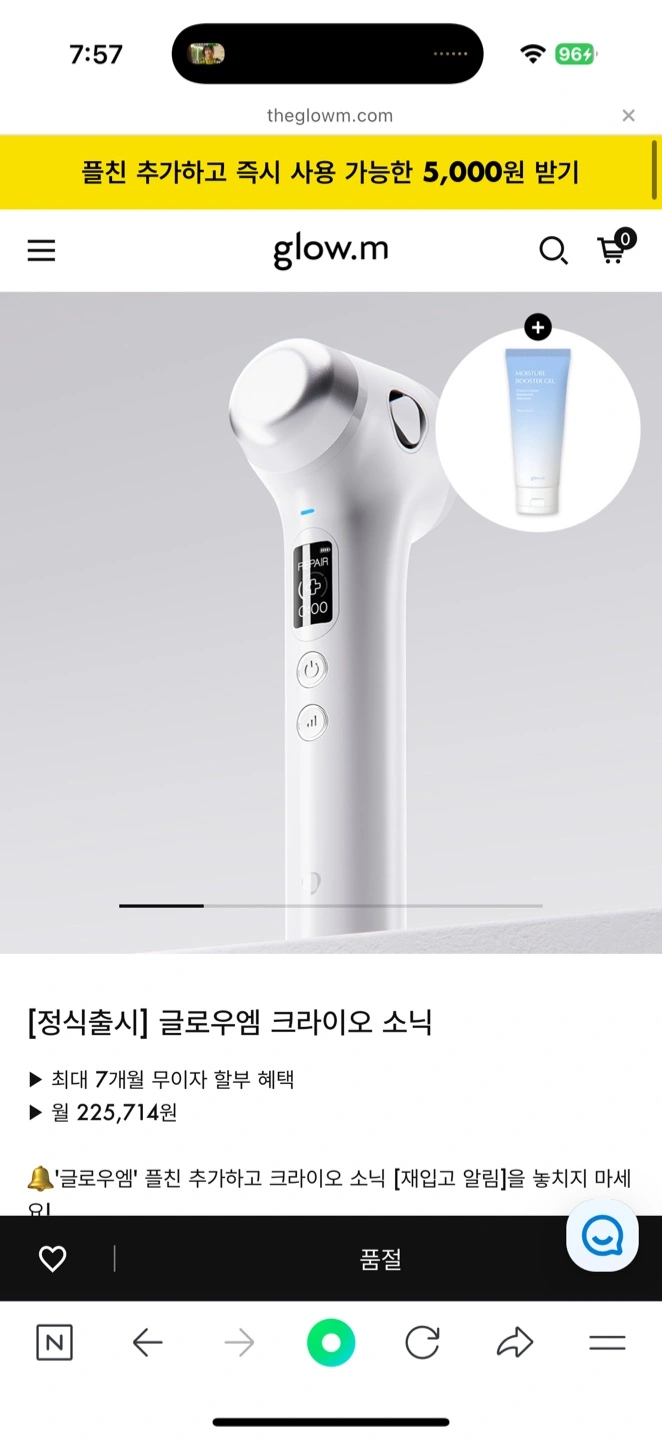Open Naver home via N button
The image size is (662, 1440).
click(x=54, y=1343)
